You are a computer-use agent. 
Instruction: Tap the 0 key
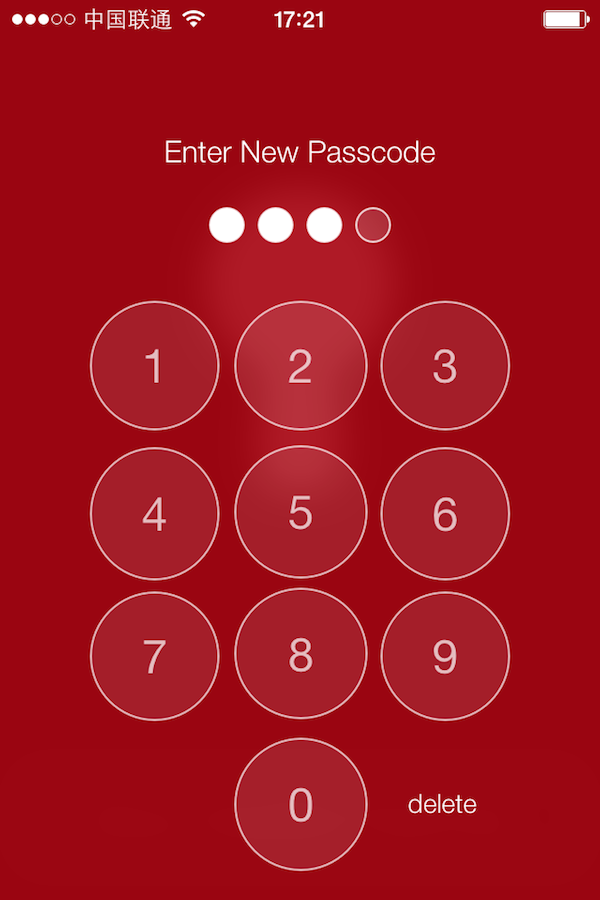[x=300, y=804]
